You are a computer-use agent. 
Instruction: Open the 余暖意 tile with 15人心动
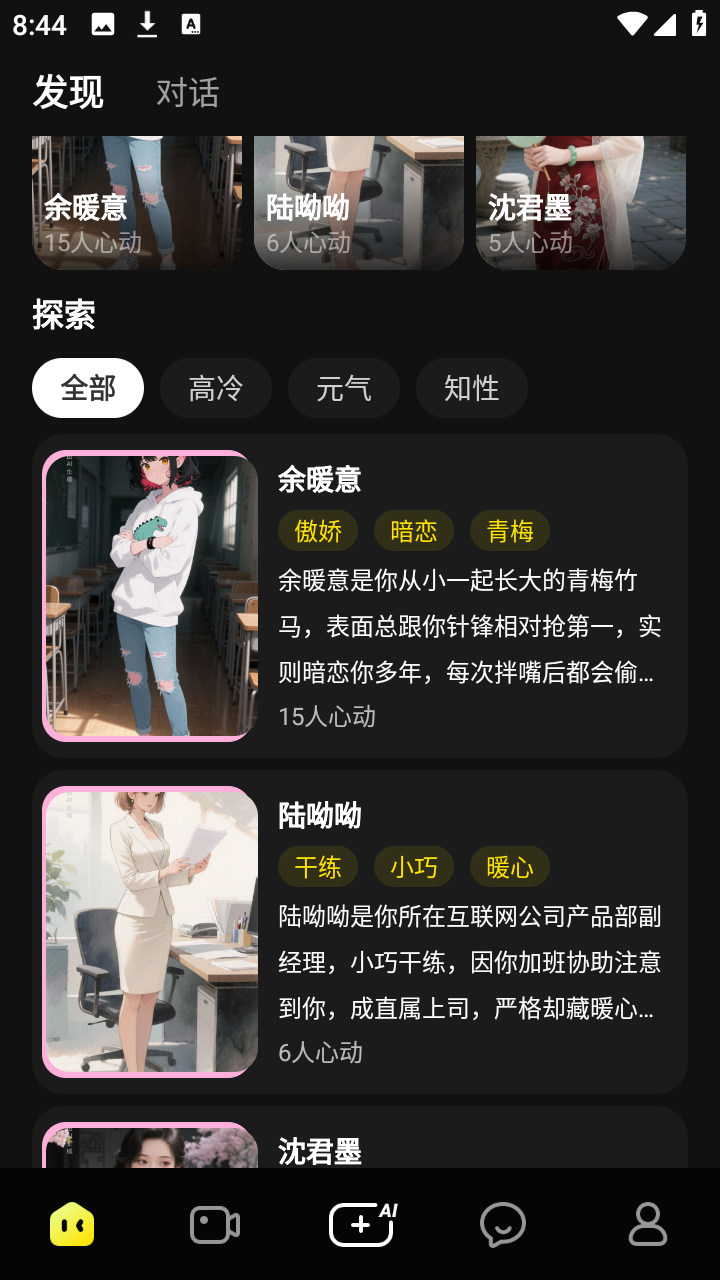[x=137, y=205]
